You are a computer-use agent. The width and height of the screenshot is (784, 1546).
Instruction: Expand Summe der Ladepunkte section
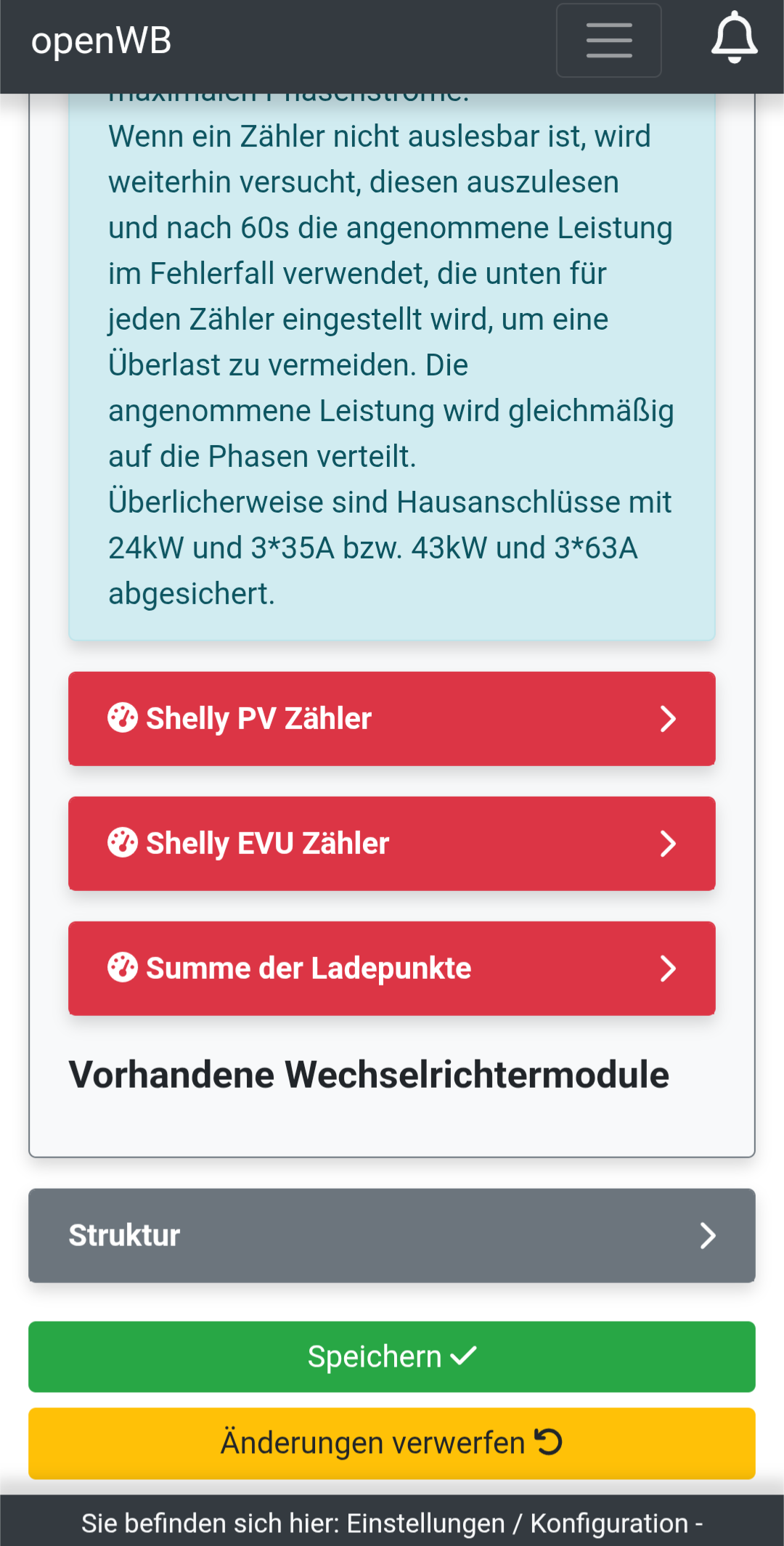[x=392, y=968]
